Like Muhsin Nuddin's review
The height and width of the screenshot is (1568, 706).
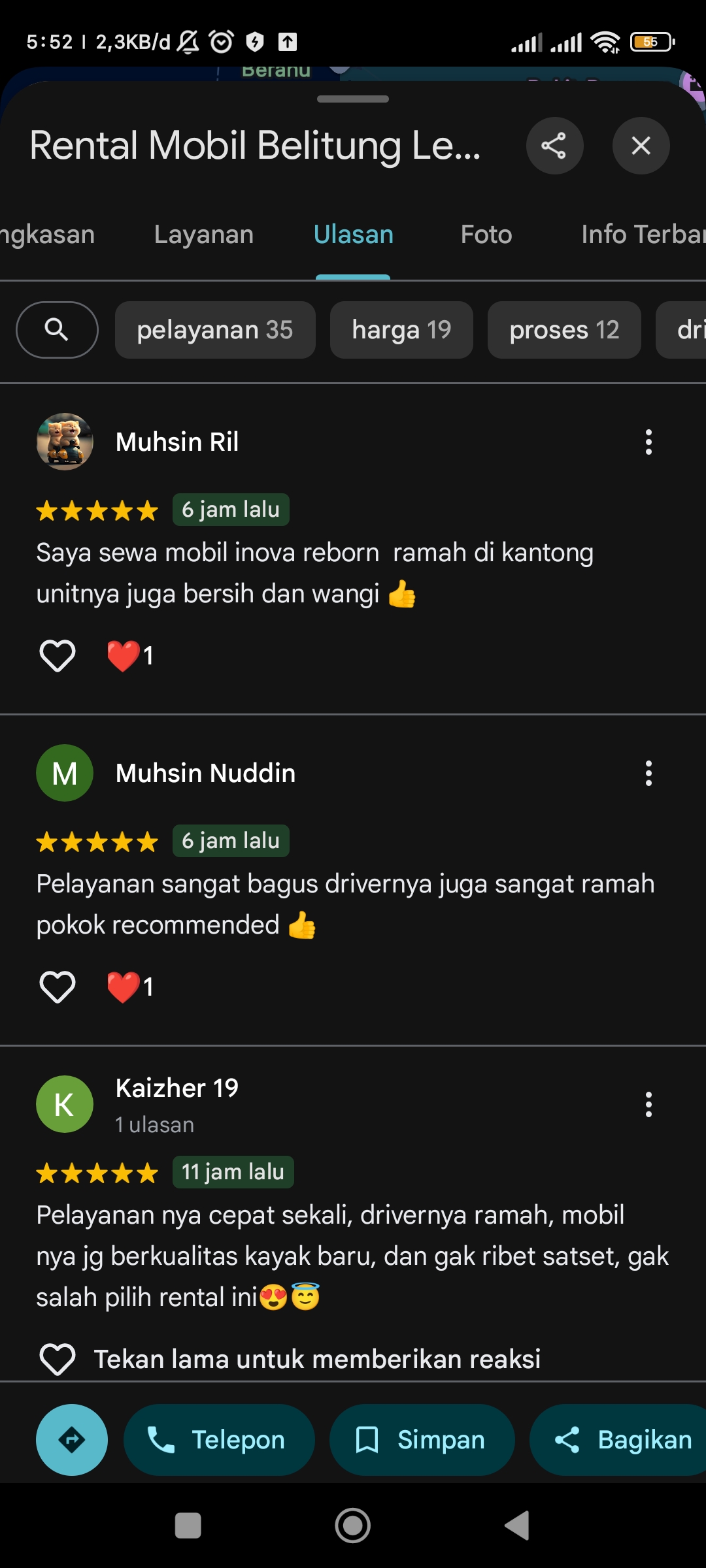[x=58, y=987]
